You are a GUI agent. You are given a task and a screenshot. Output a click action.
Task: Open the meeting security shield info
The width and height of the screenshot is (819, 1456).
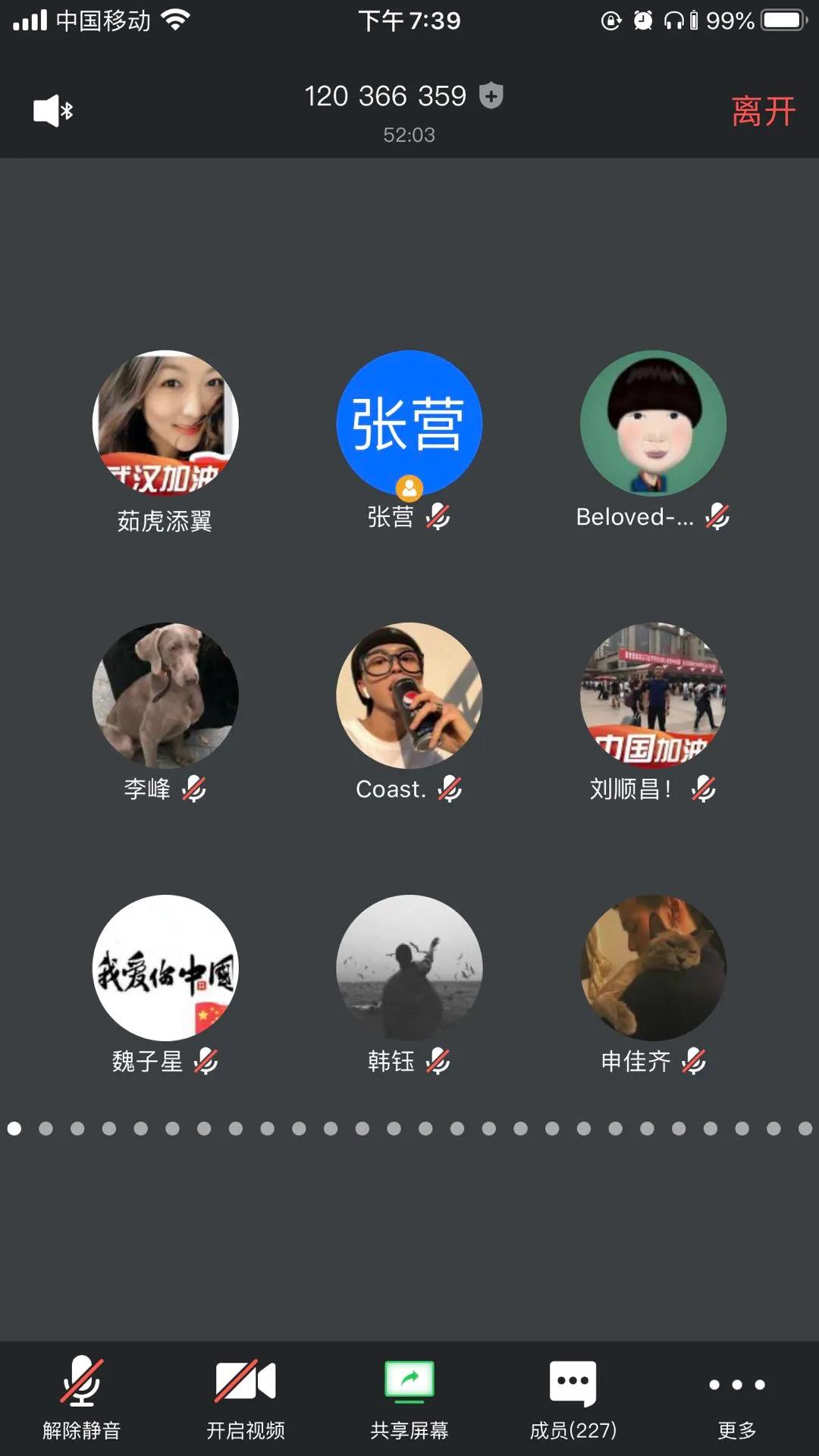pyautogui.click(x=491, y=96)
